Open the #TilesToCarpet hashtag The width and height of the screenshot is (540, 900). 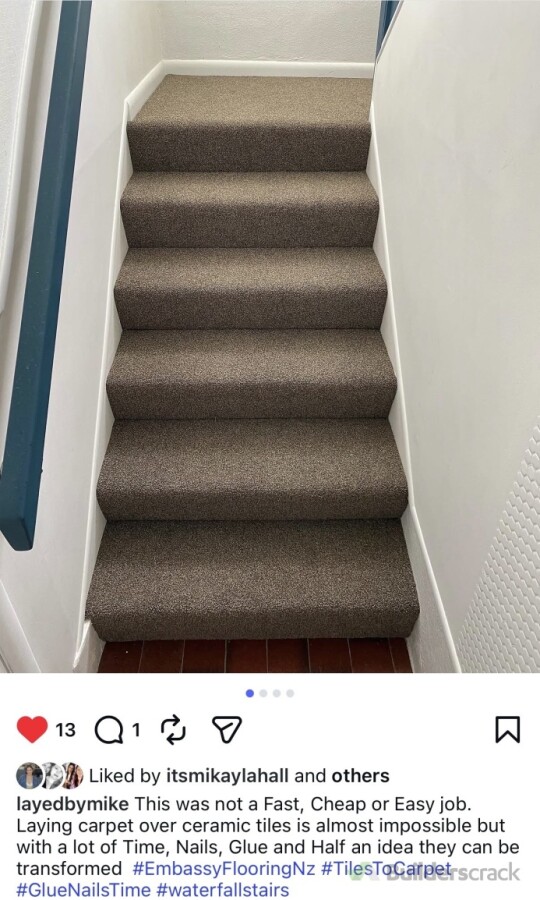click(386, 868)
